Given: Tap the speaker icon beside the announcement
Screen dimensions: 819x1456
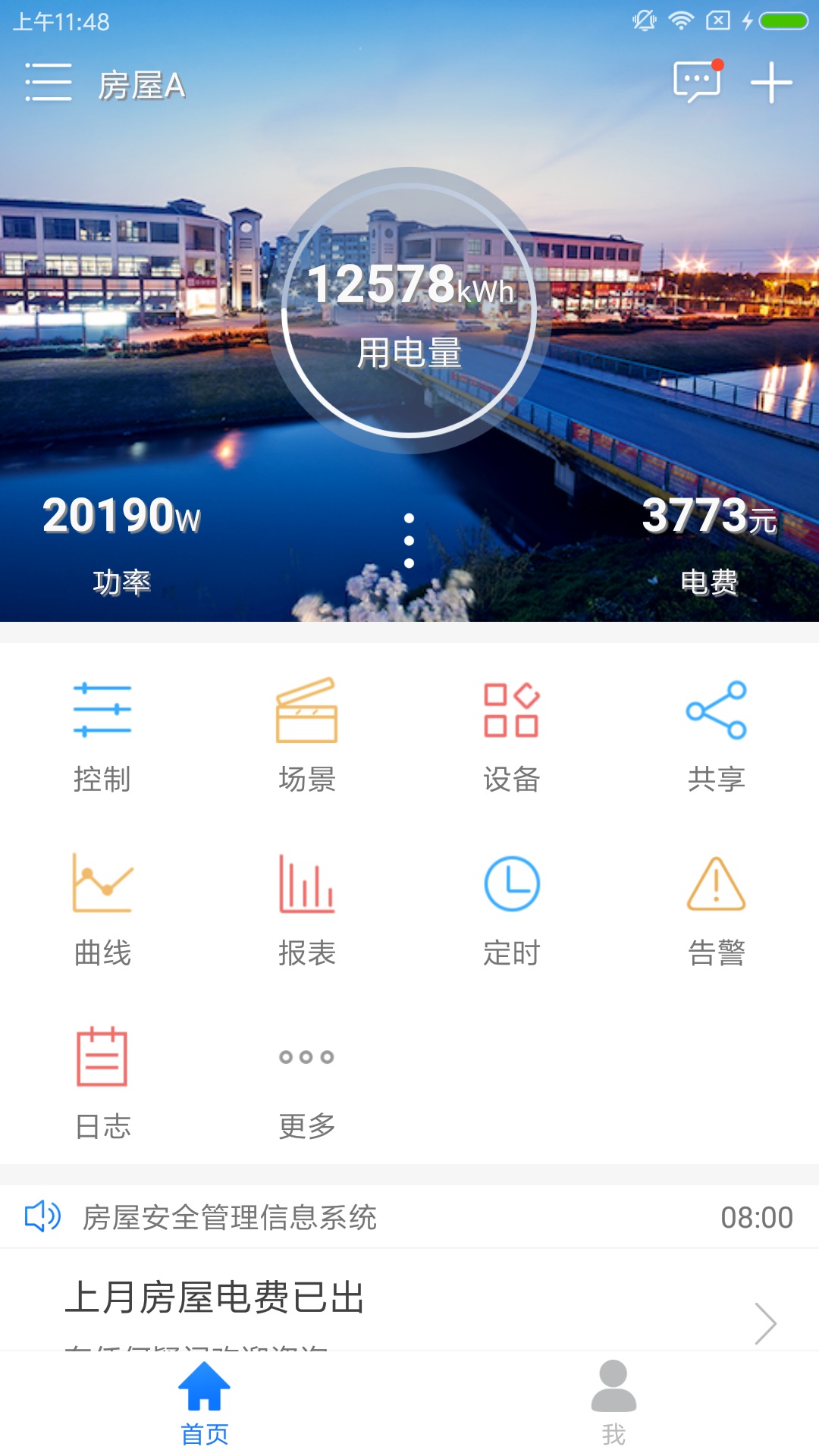Looking at the screenshot, I should coord(42,1216).
